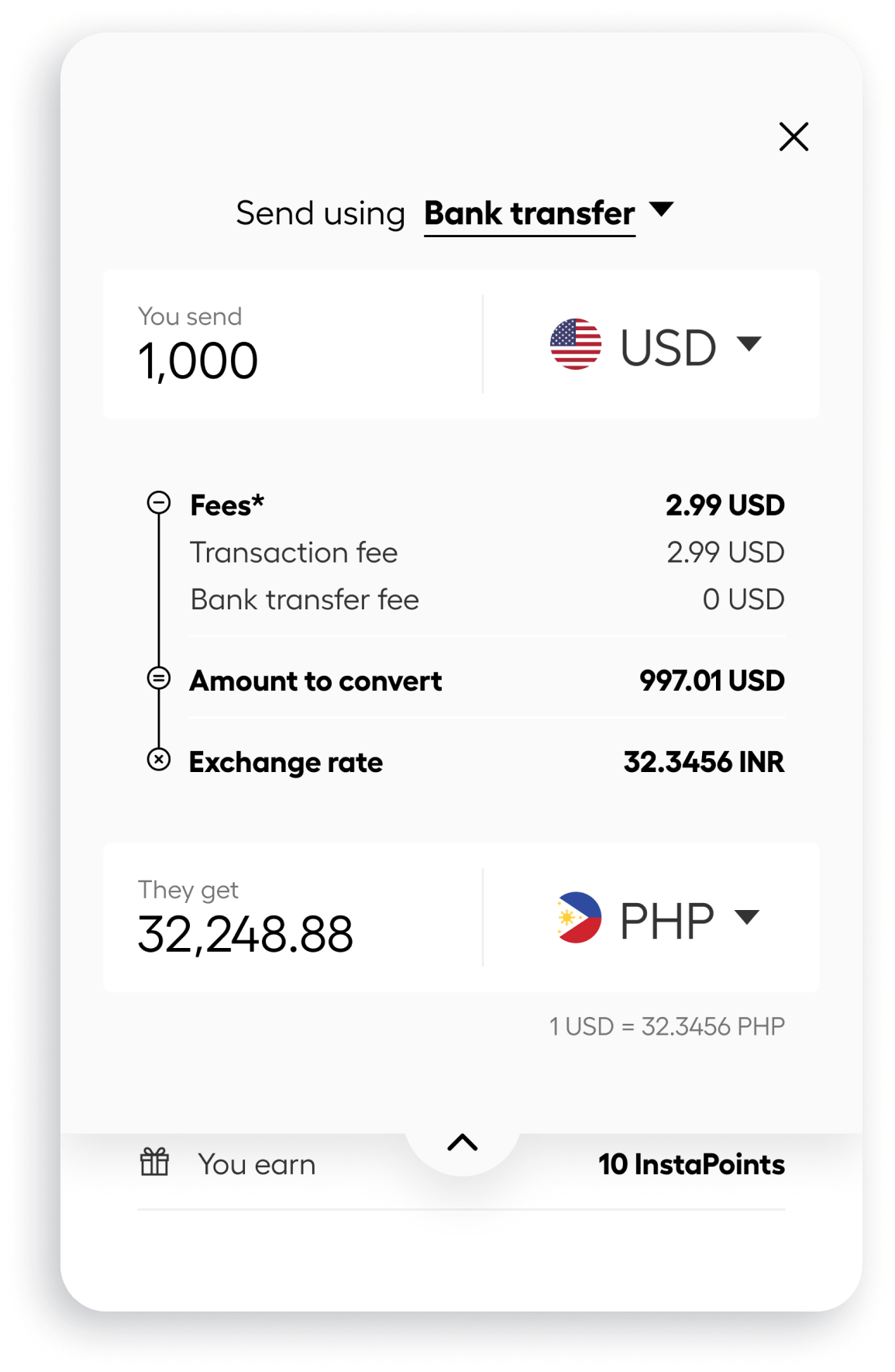Screen dimensions: 895x1372
Task: Click the X close icon
Action: (793, 136)
